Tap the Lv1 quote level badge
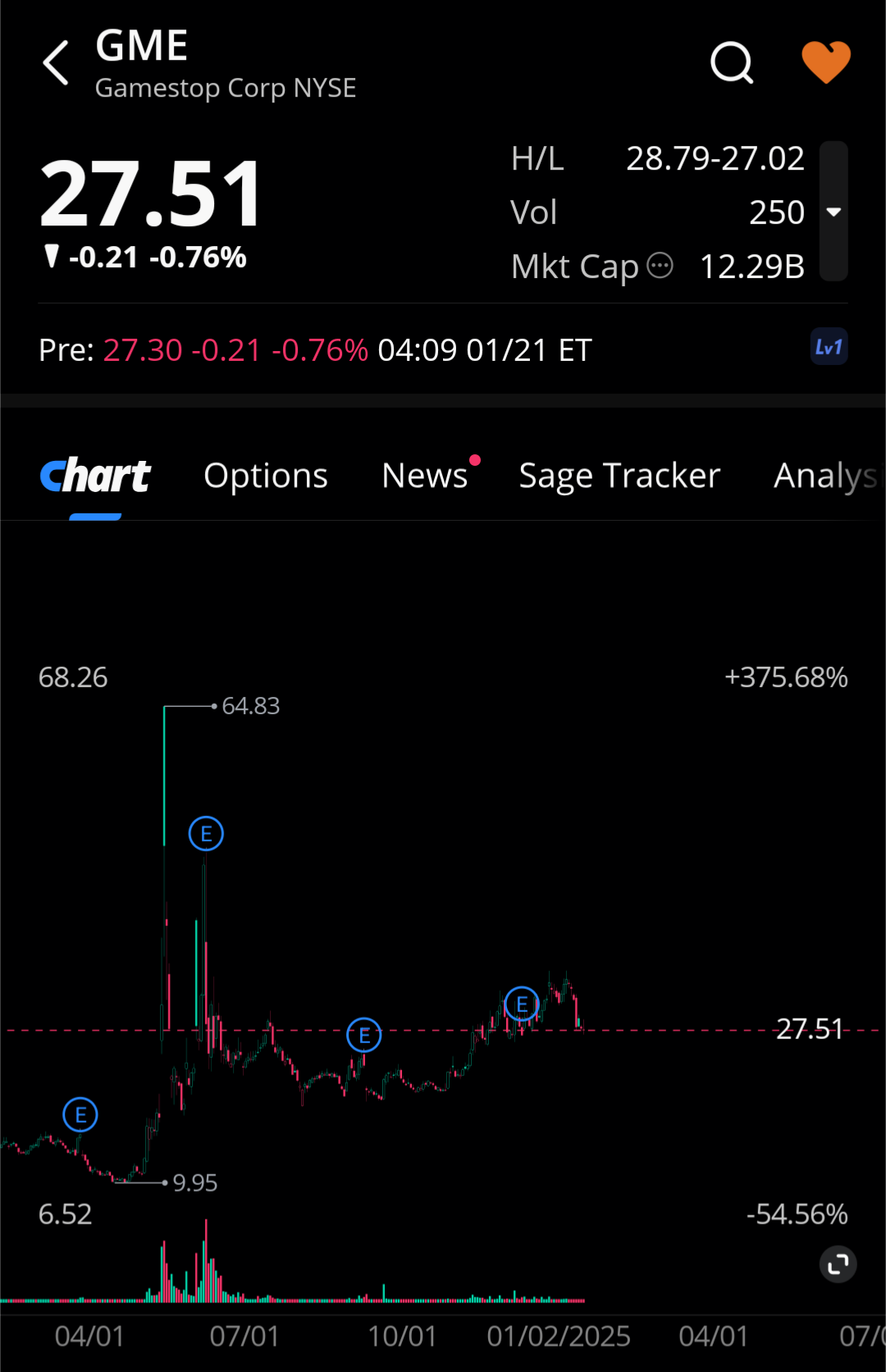 829,347
